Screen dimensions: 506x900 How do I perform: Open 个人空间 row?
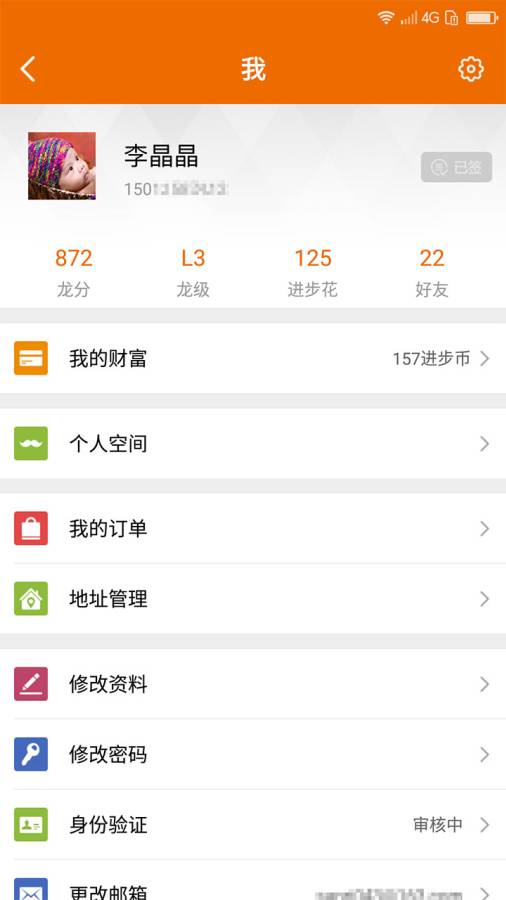253,444
